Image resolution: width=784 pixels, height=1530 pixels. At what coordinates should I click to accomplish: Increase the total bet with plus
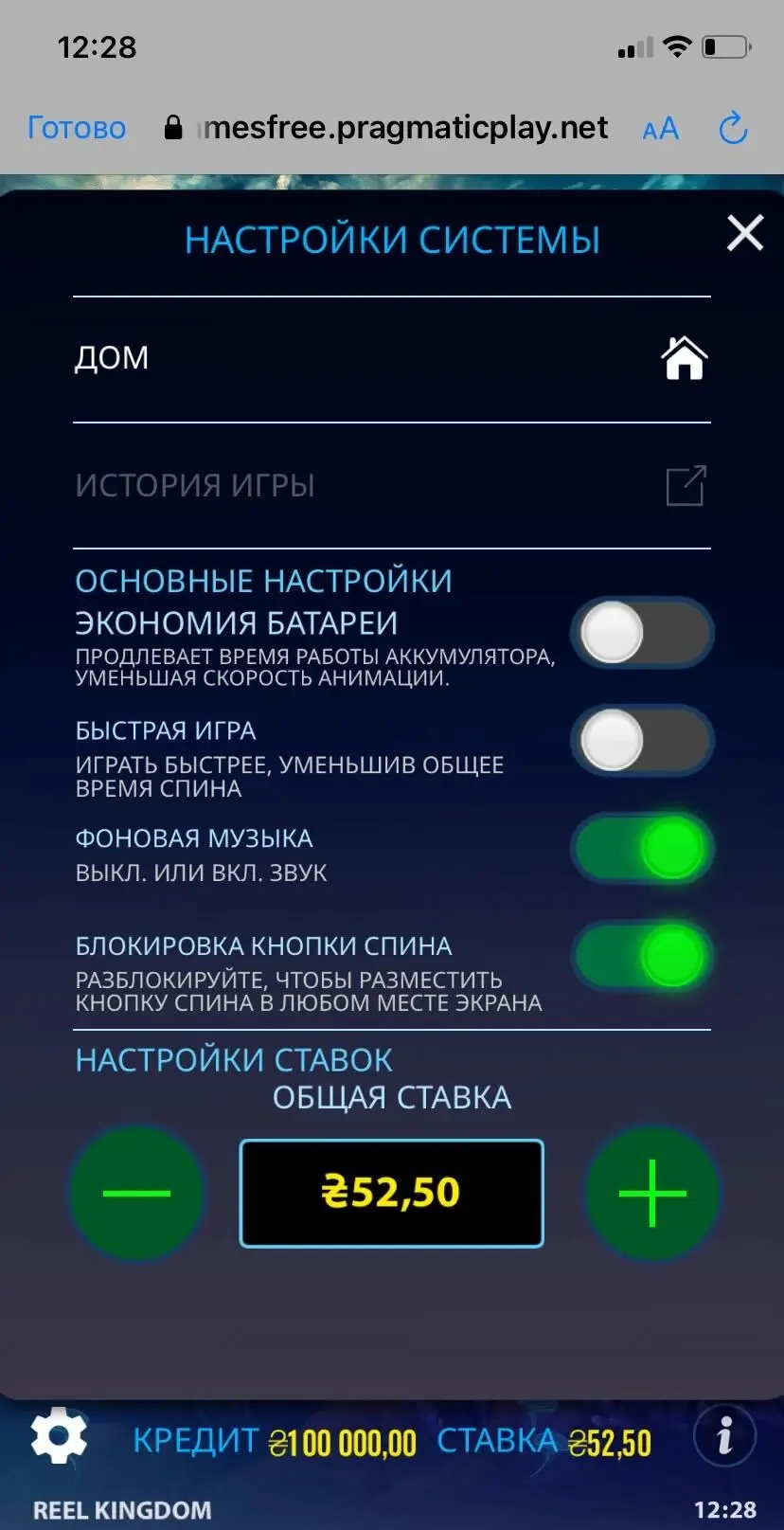click(x=652, y=1193)
